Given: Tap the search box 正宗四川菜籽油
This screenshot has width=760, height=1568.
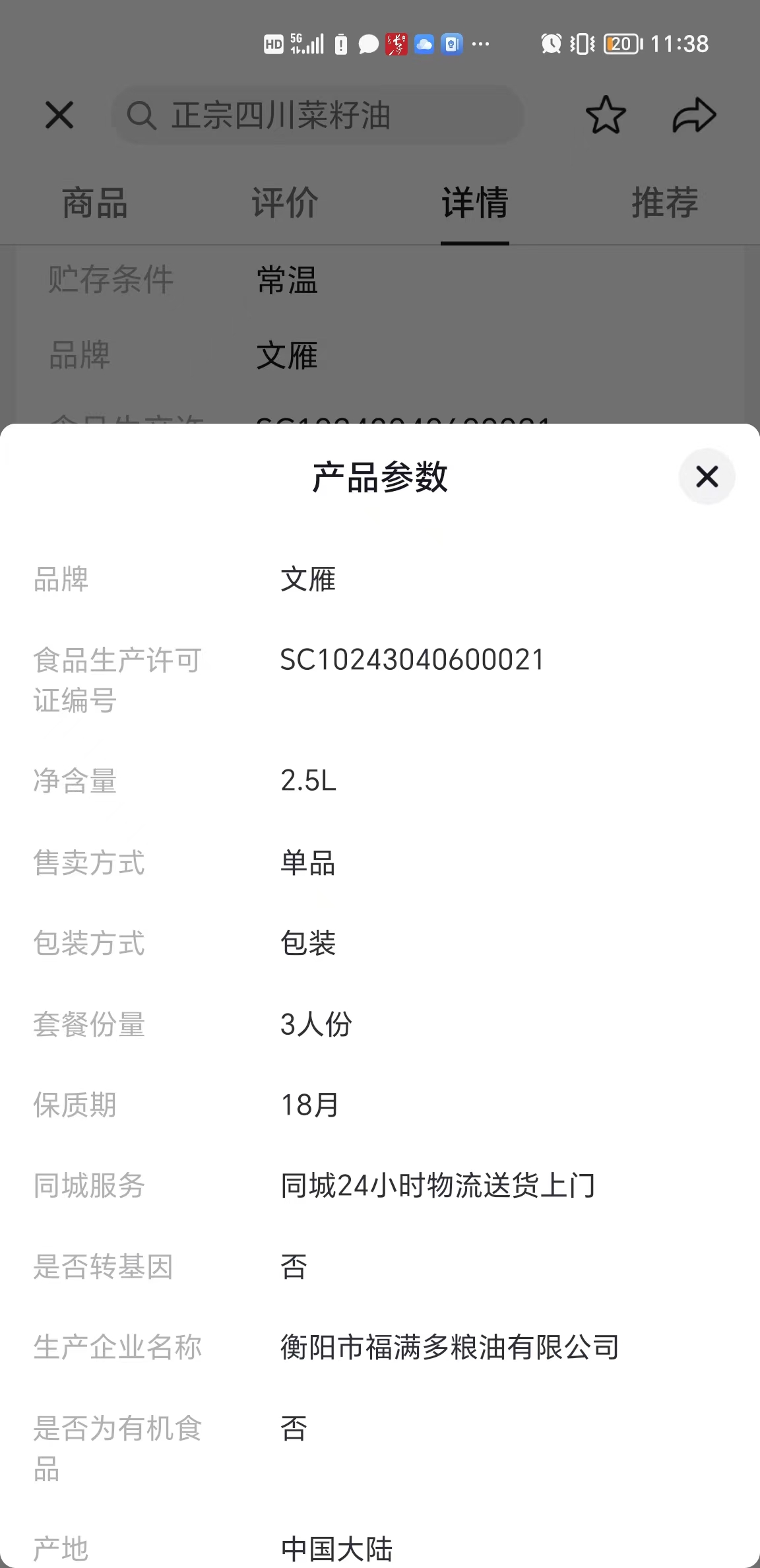Looking at the screenshot, I should coord(318,115).
